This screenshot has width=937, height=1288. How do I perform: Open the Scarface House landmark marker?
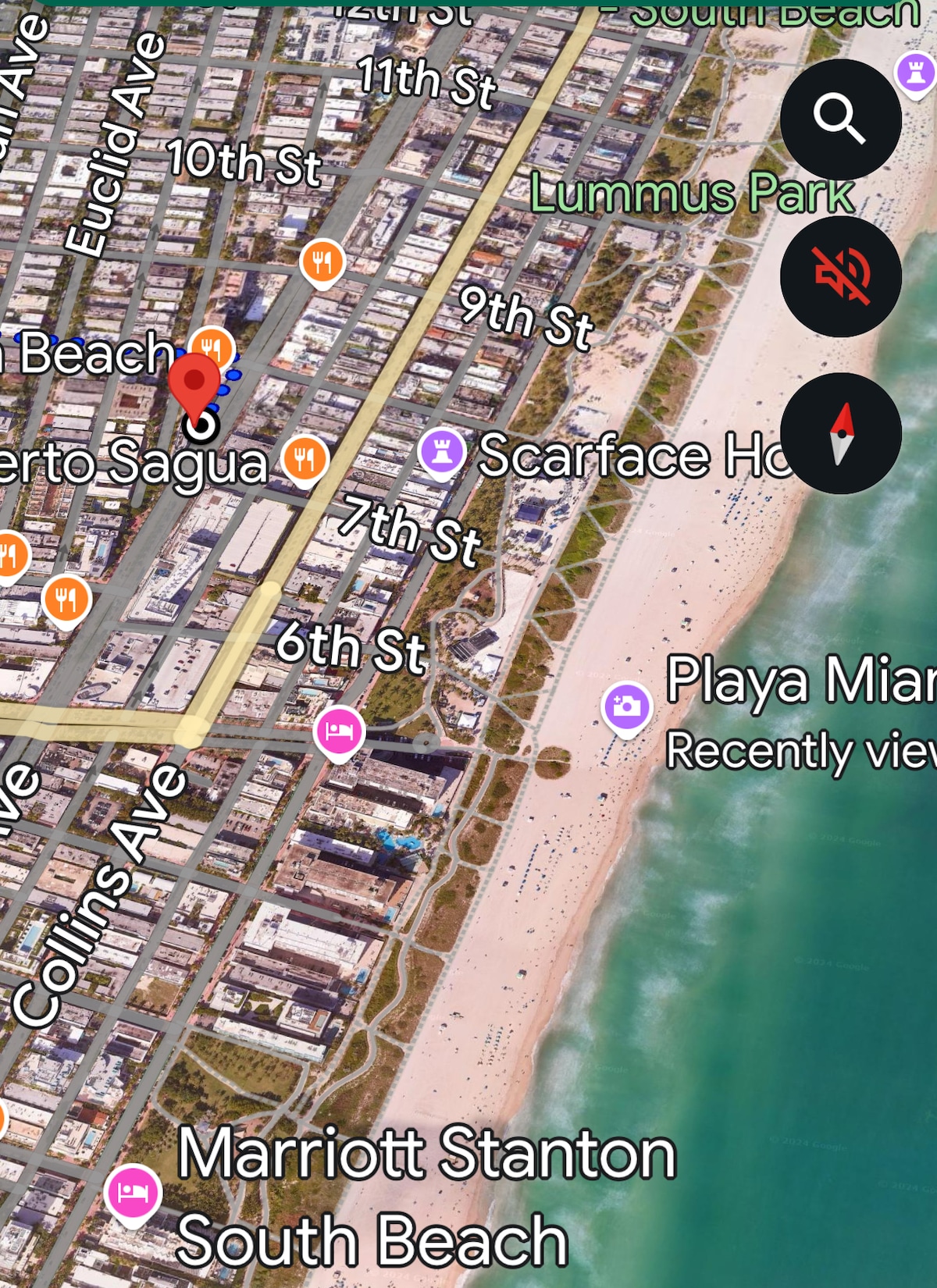click(442, 453)
